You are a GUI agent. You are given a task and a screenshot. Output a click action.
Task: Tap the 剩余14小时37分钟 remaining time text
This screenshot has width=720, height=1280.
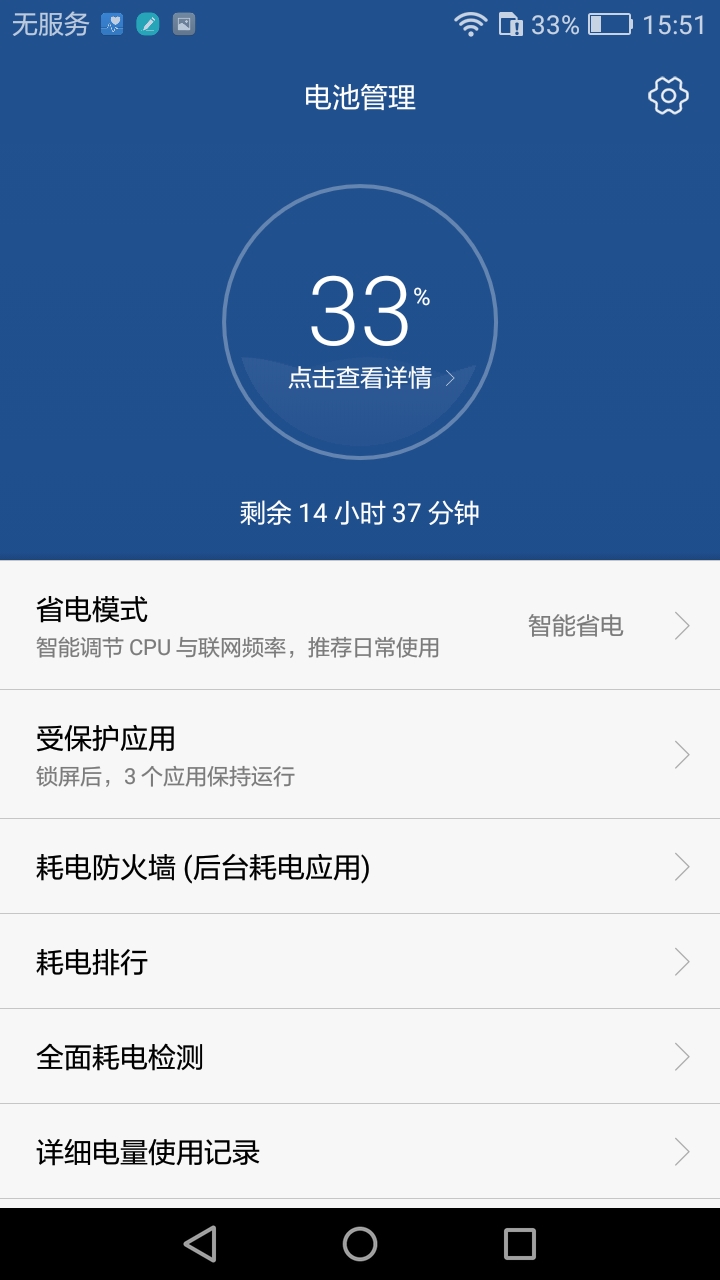click(x=360, y=510)
